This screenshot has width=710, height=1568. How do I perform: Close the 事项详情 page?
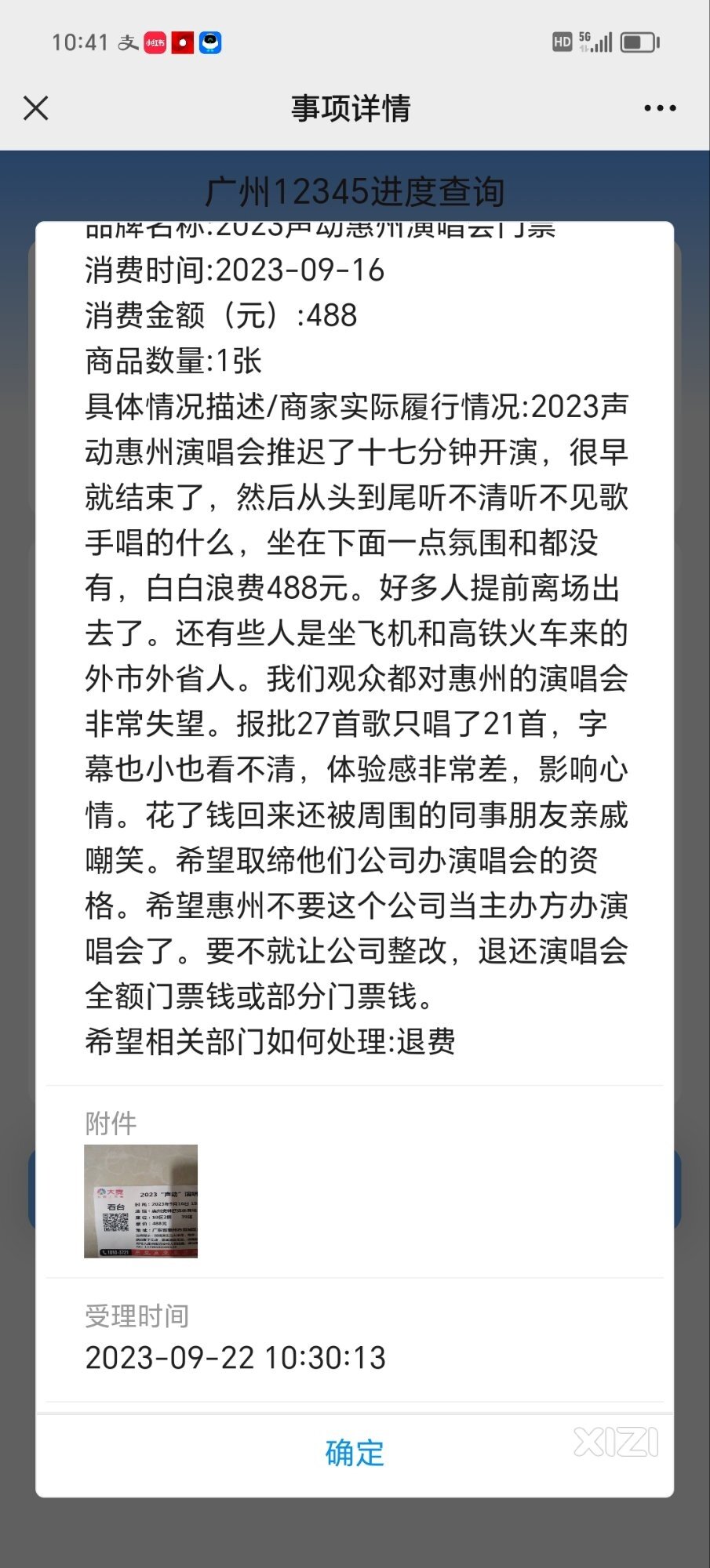tap(36, 108)
